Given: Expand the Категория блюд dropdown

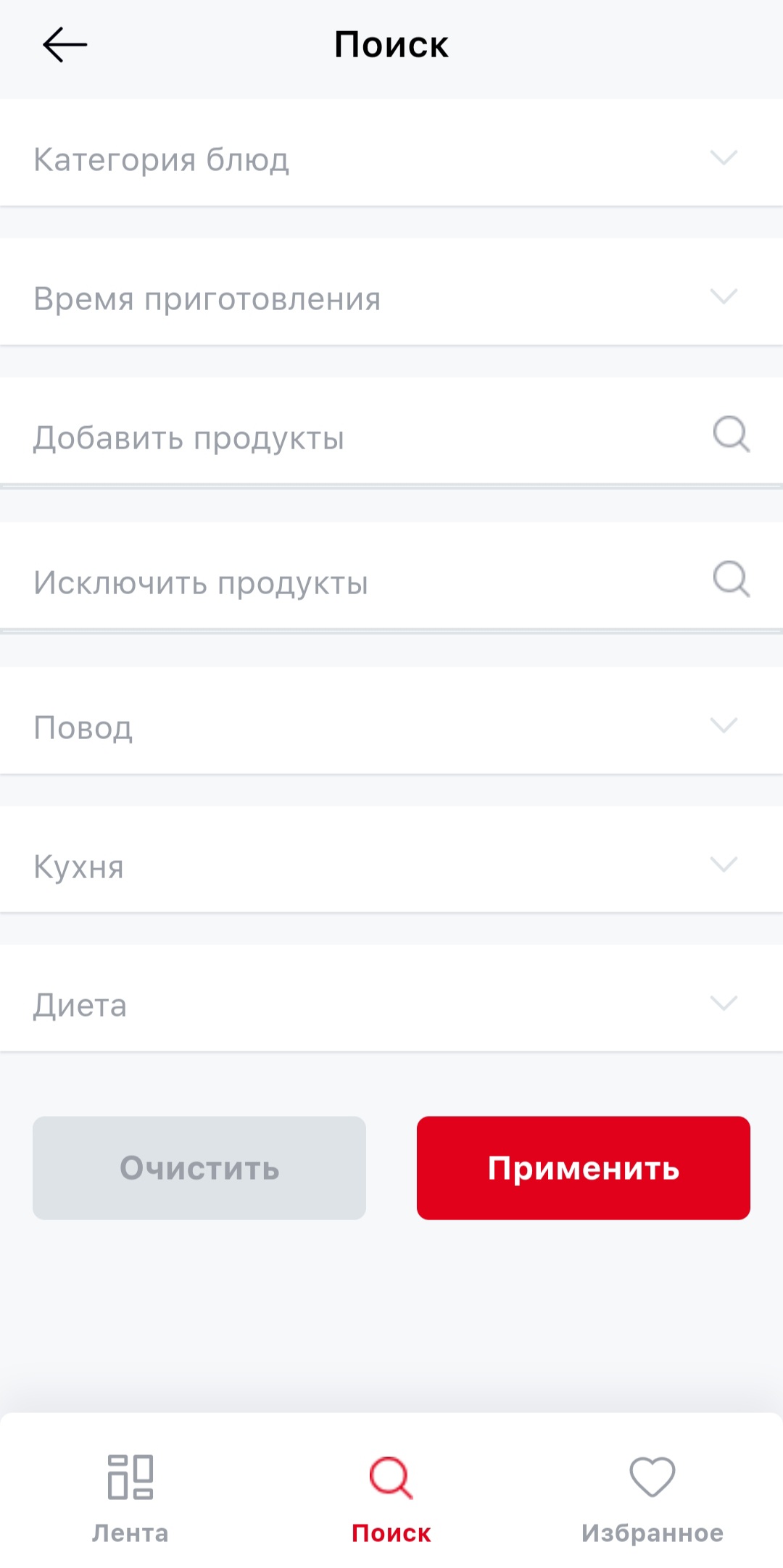Looking at the screenshot, I should 391,159.
